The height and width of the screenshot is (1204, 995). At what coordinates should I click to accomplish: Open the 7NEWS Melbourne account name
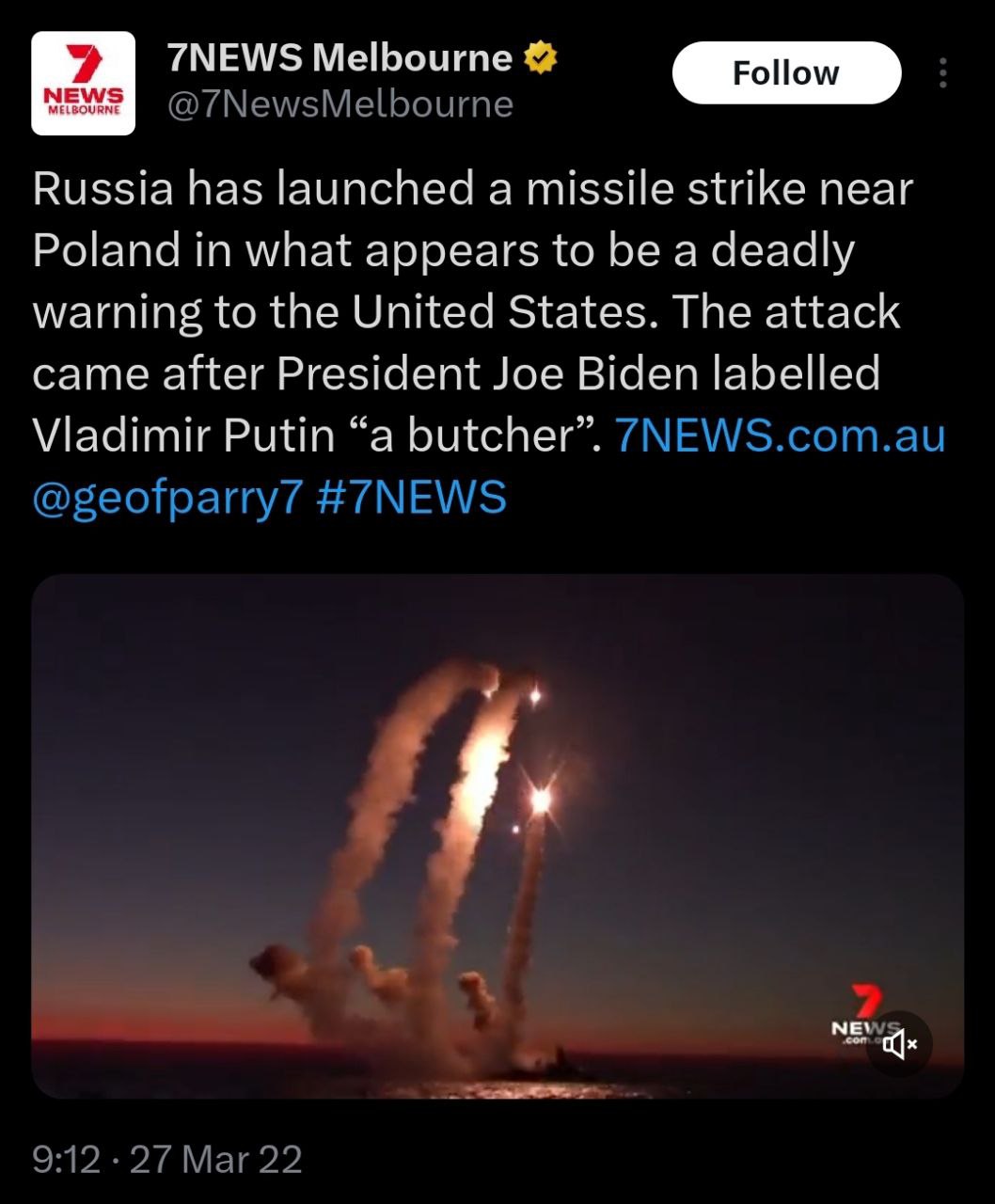coord(340,58)
